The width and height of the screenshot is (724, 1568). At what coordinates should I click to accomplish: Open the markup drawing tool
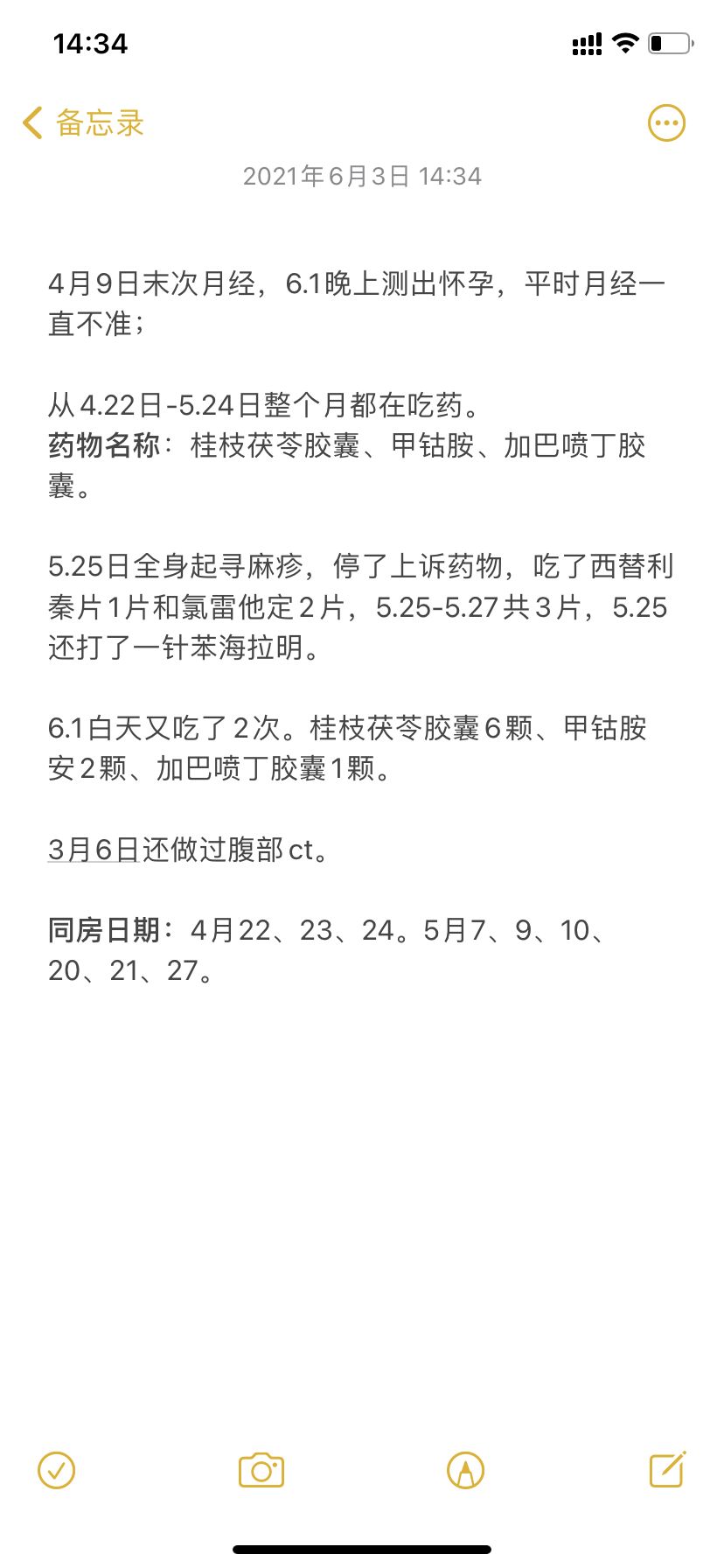point(465,1470)
